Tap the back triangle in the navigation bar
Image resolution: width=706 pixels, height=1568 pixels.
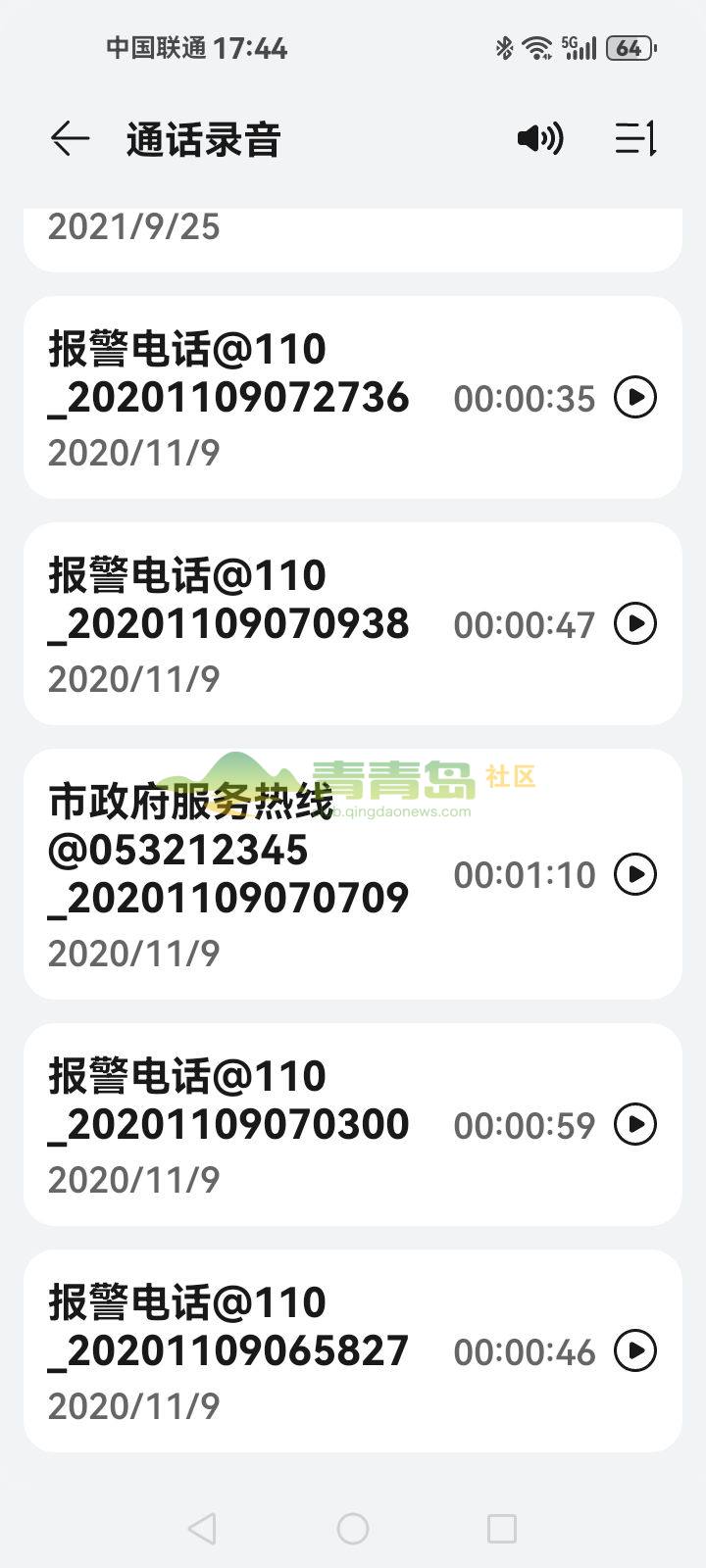pyautogui.click(x=201, y=1526)
